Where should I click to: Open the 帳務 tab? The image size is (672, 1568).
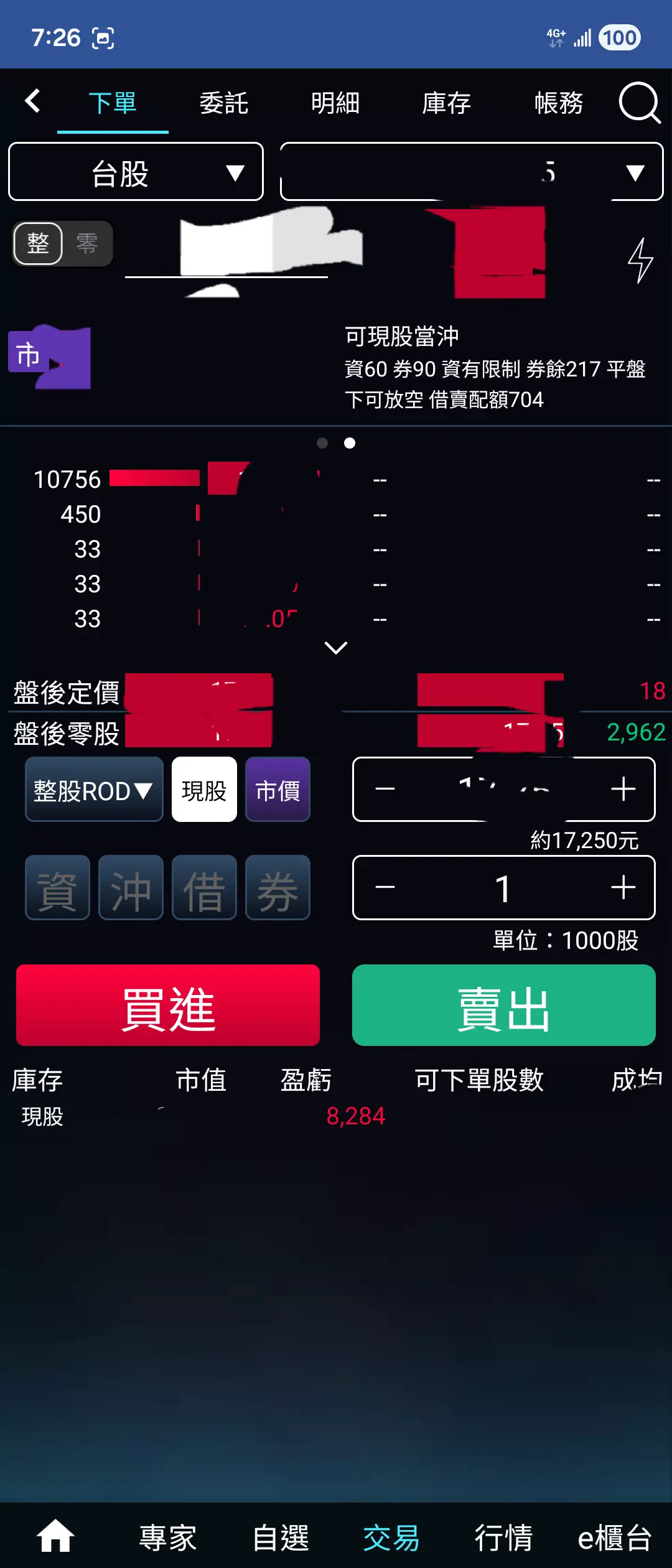[x=558, y=103]
